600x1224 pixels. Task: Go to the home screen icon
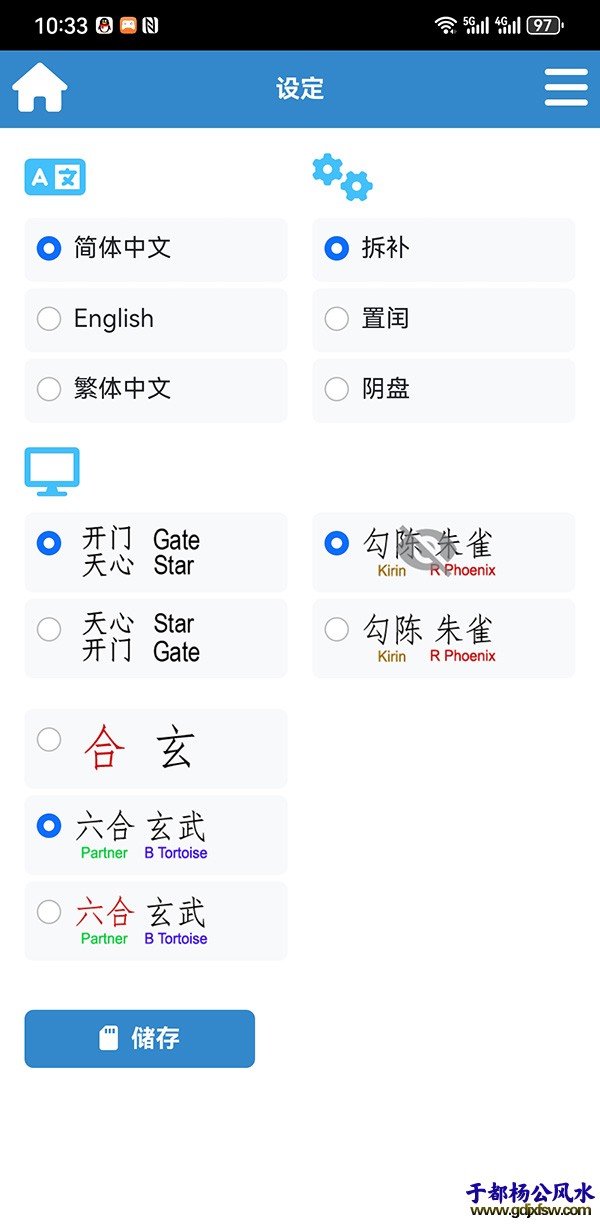pos(40,88)
